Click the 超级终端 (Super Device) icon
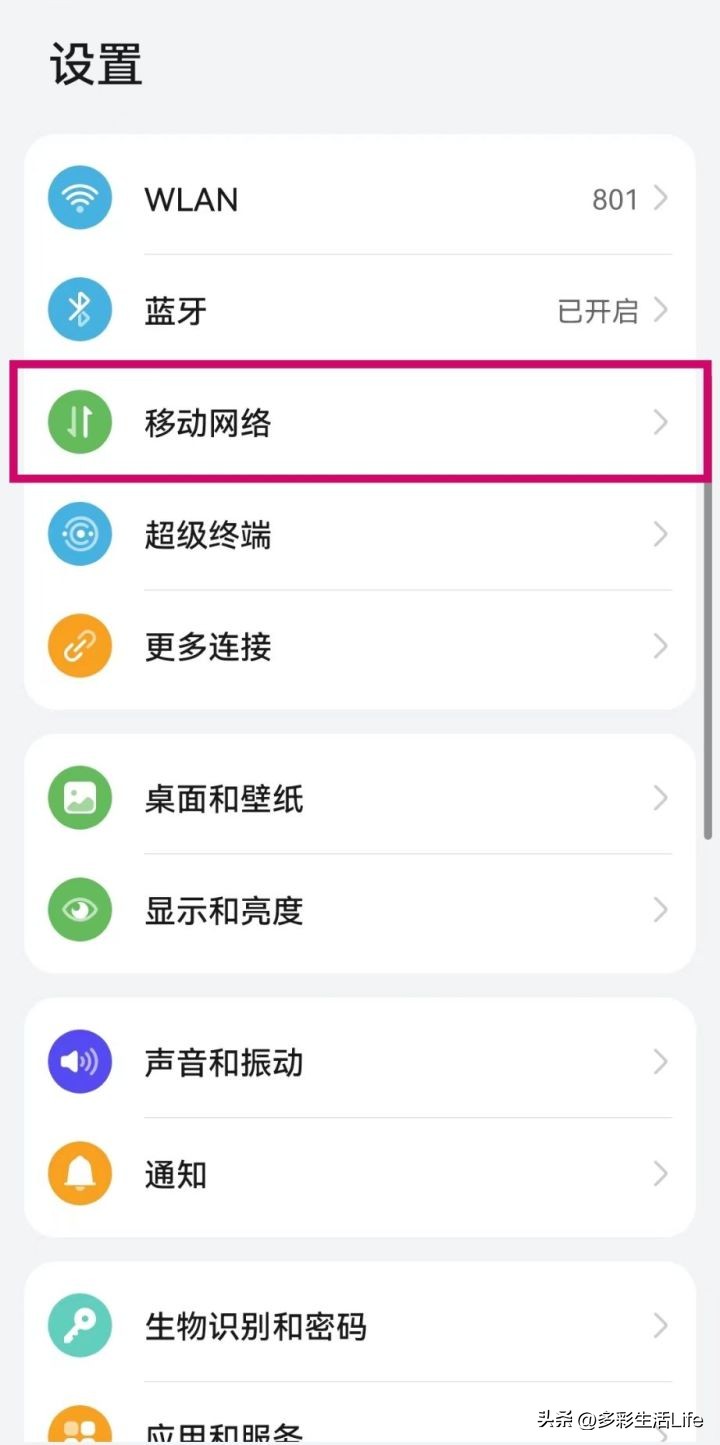 pos(80,534)
